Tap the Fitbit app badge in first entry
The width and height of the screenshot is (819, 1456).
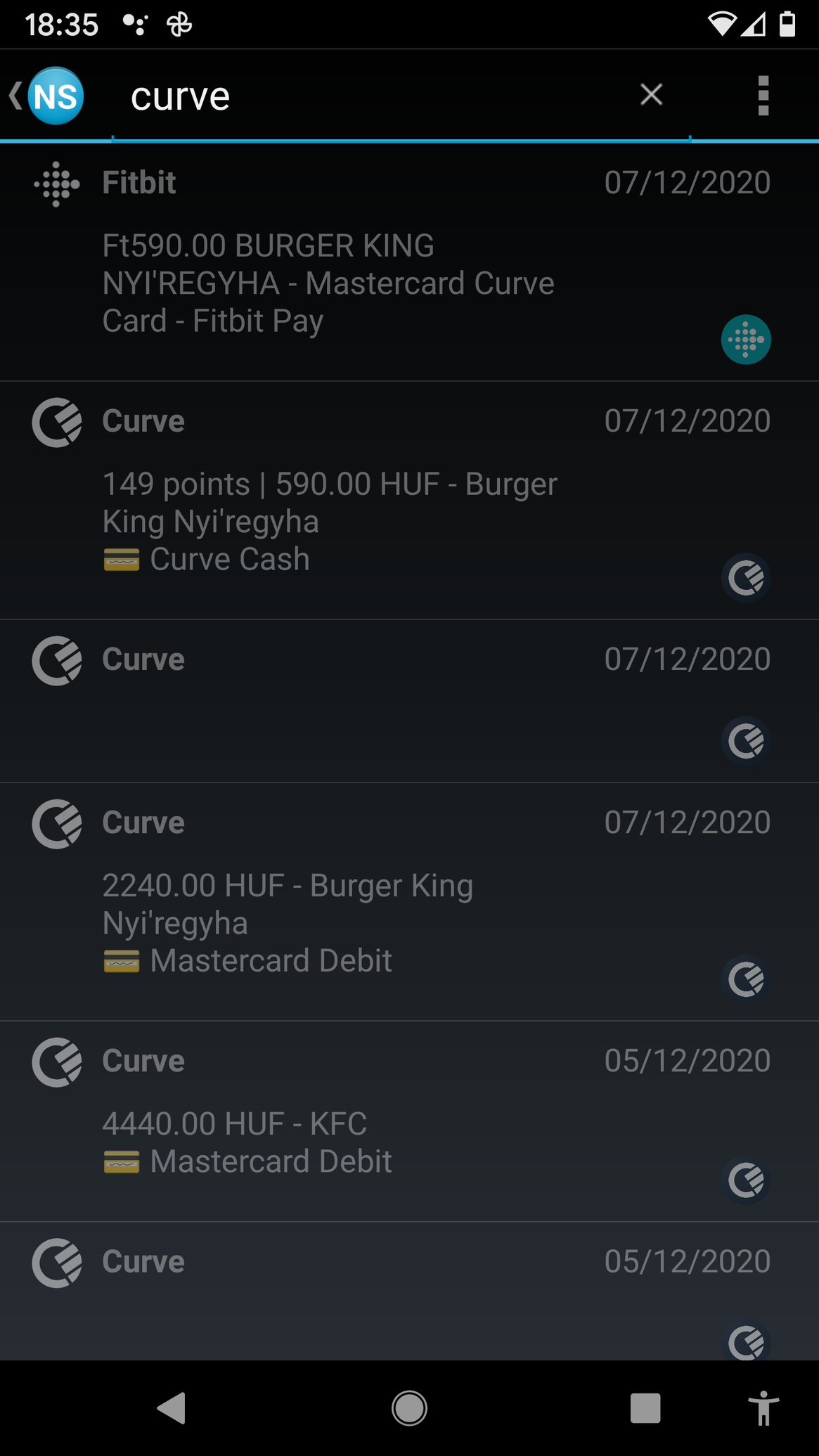pyautogui.click(x=746, y=340)
